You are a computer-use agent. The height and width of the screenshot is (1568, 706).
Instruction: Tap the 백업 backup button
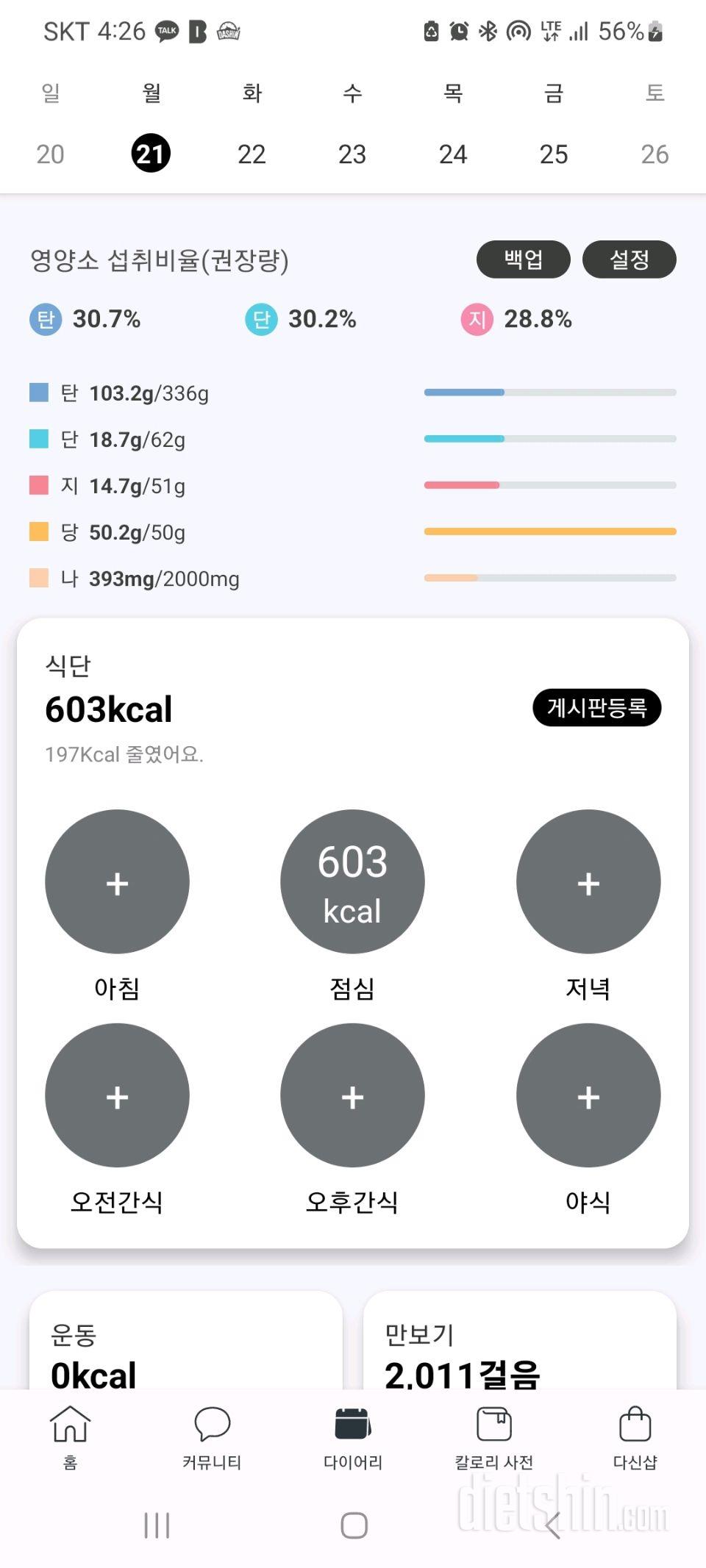(x=523, y=259)
